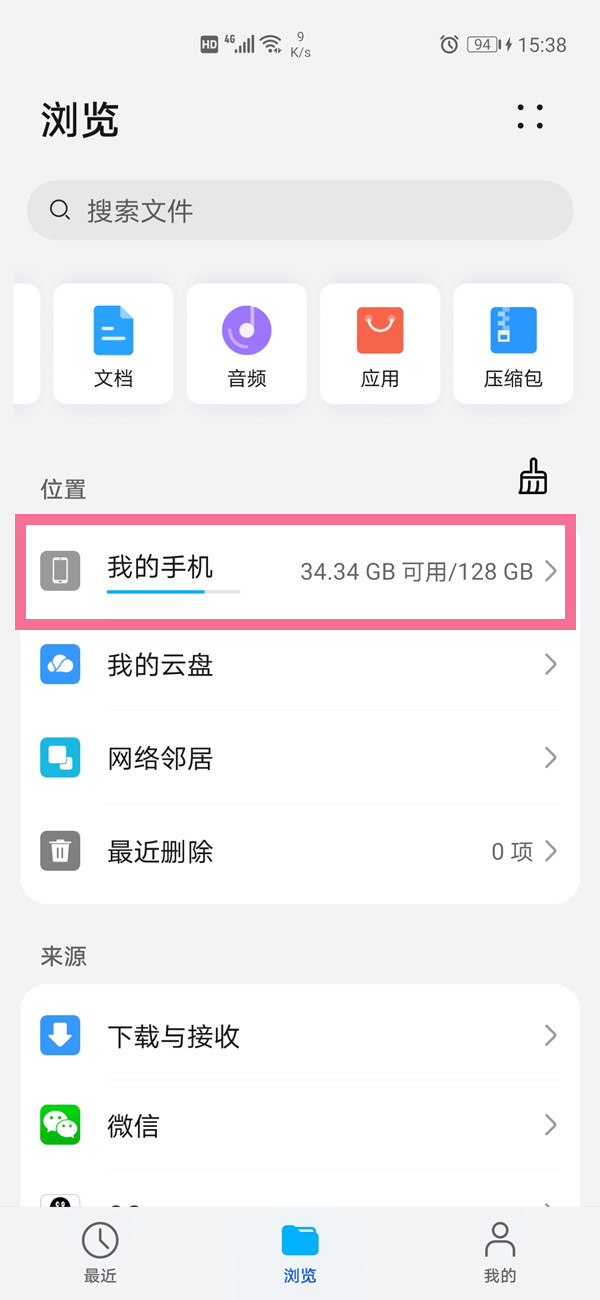Open the four-dot more options menu

[x=530, y=117]
